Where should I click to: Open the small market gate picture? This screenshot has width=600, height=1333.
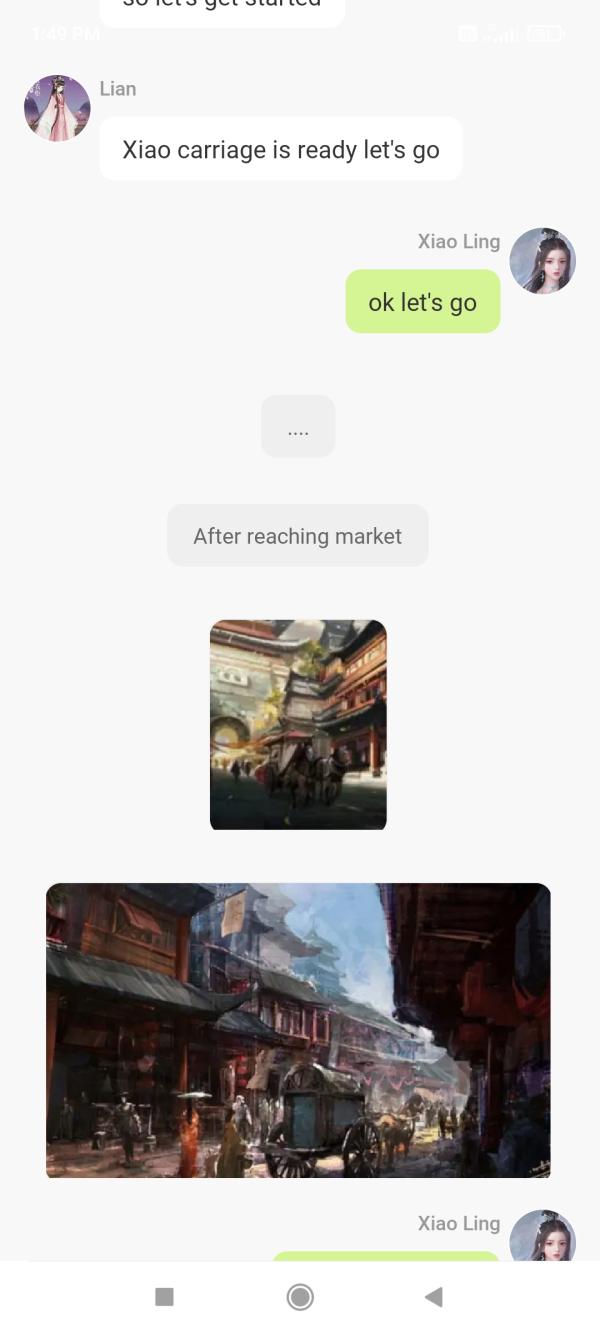point(298,725)
